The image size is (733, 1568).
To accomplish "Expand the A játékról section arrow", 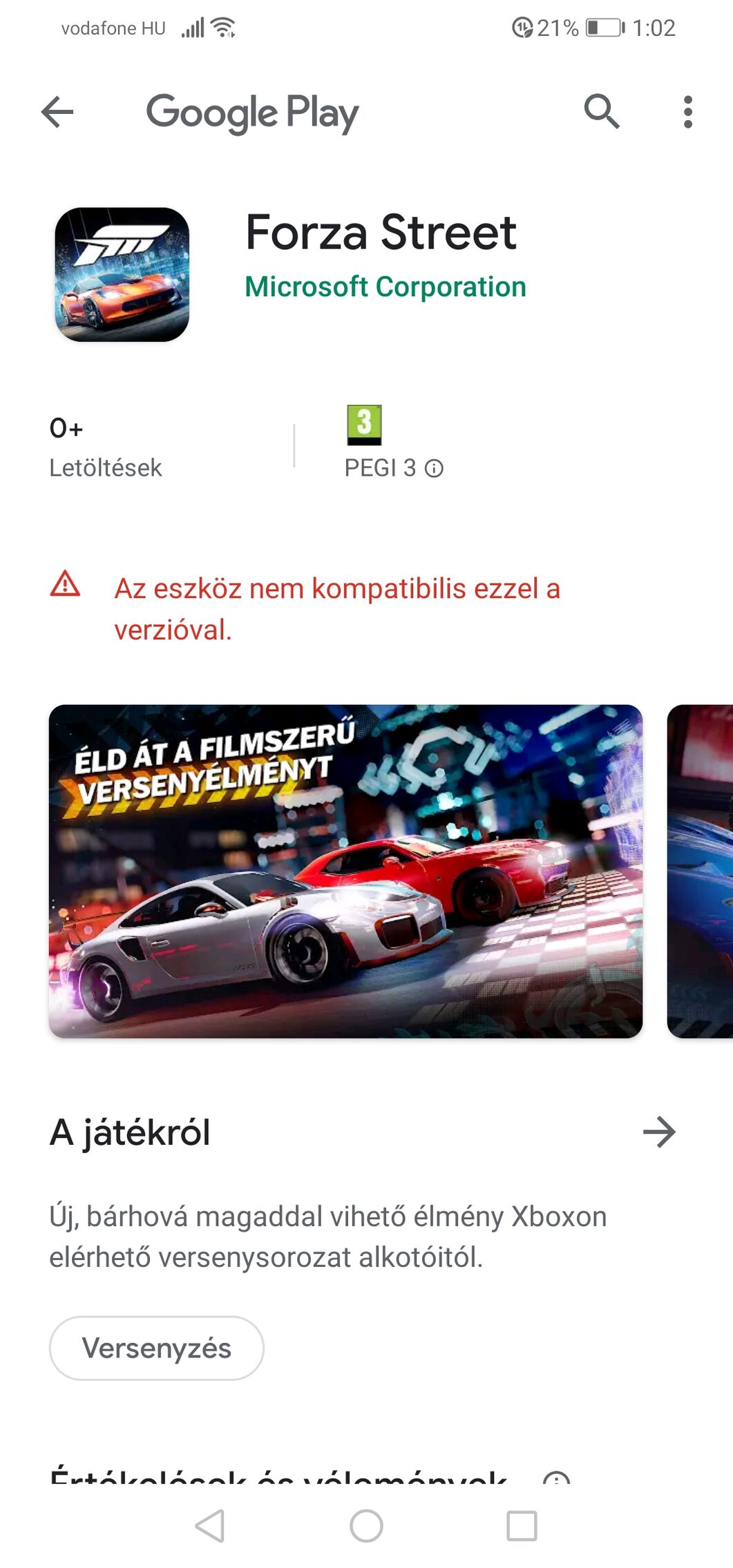I will [x=659, y=1132].
